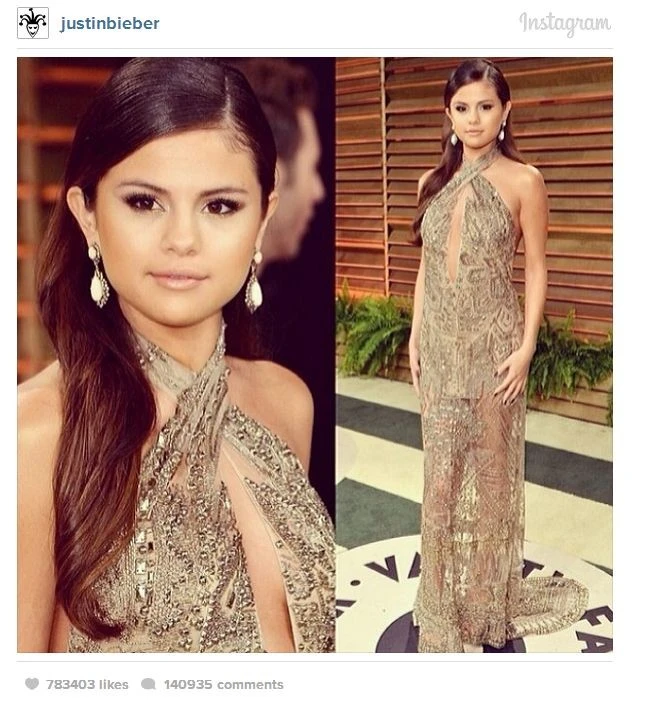Open the posted photo in Instagram
Image resolution: width=653 pixels, height=702 pixels.
pos(314,355)
